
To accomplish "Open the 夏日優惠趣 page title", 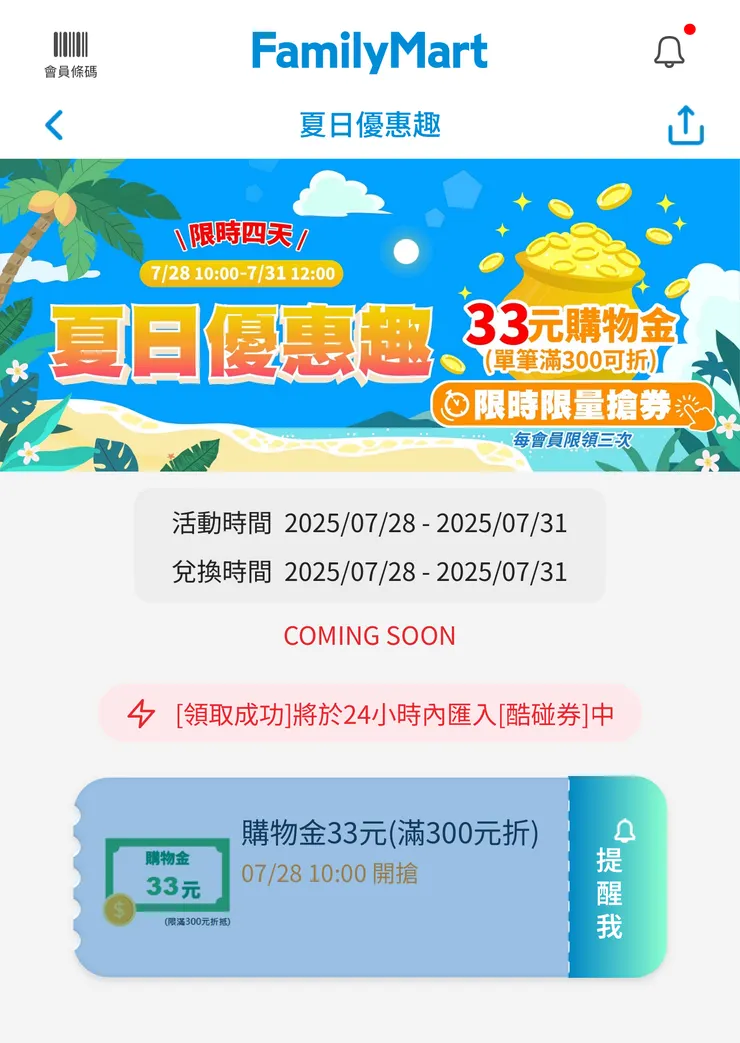I will coord(370,124).
